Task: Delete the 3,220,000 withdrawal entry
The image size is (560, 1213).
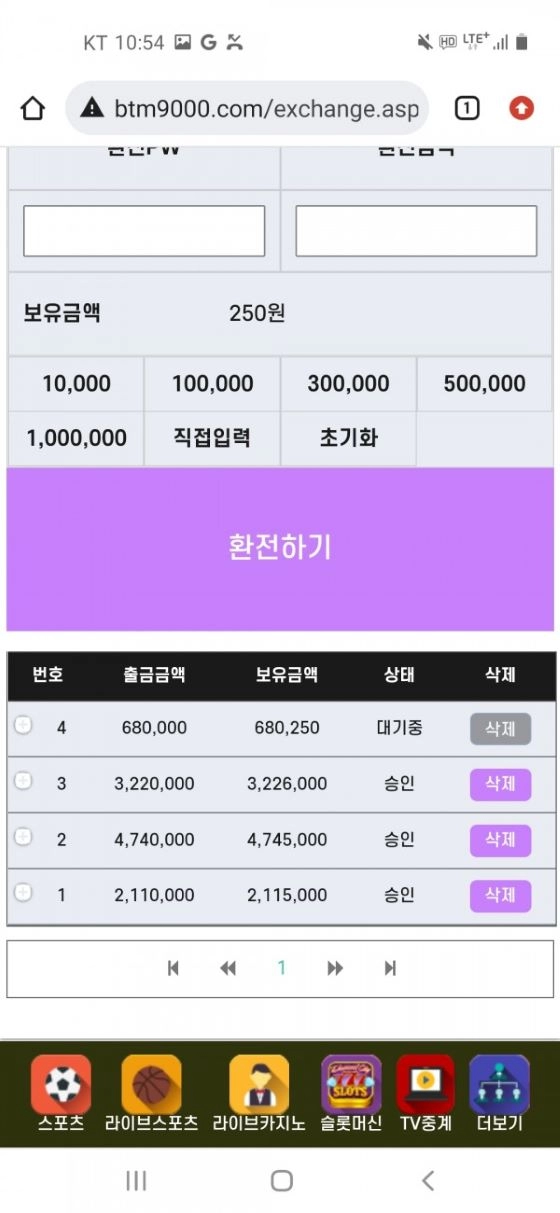Action: (x=500, y=784)
